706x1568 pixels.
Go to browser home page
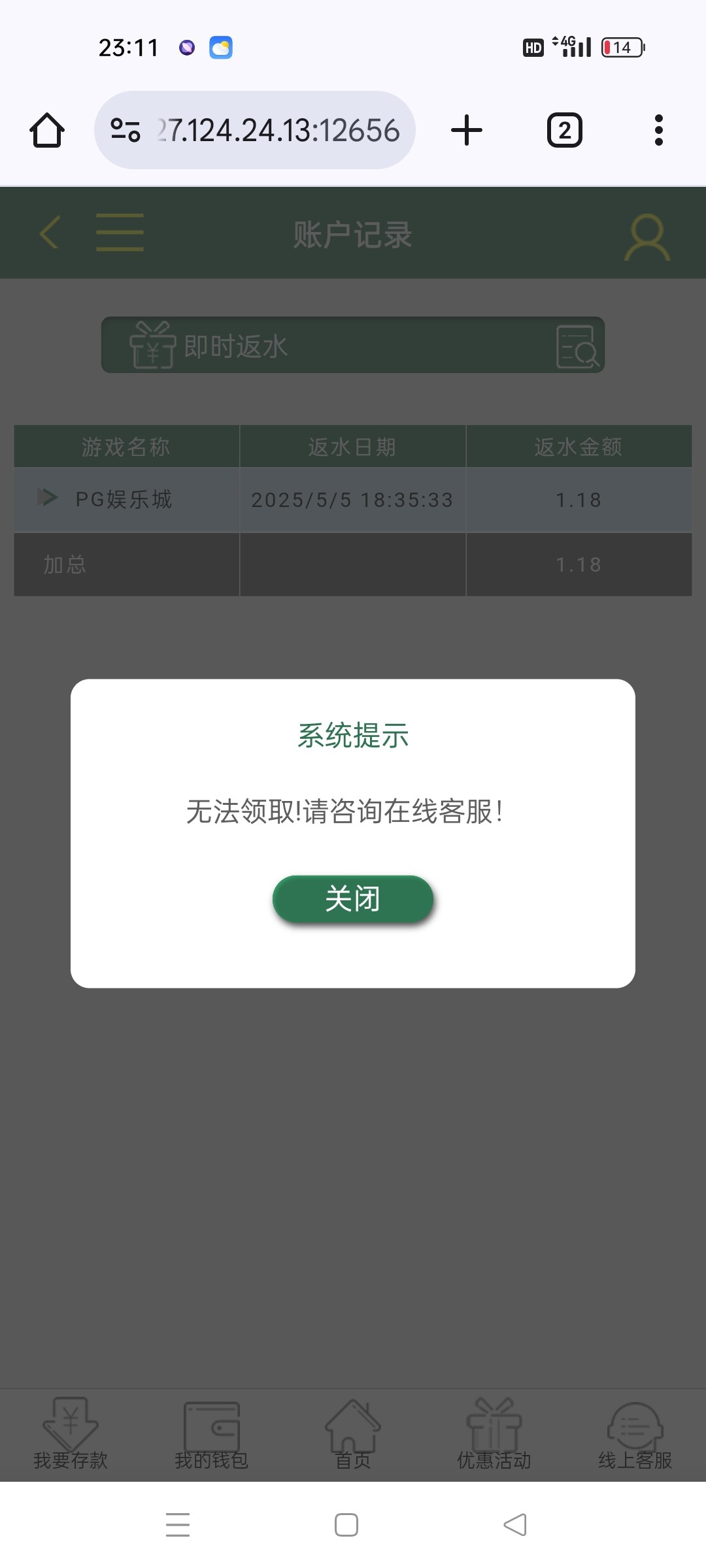click(47, 130)
